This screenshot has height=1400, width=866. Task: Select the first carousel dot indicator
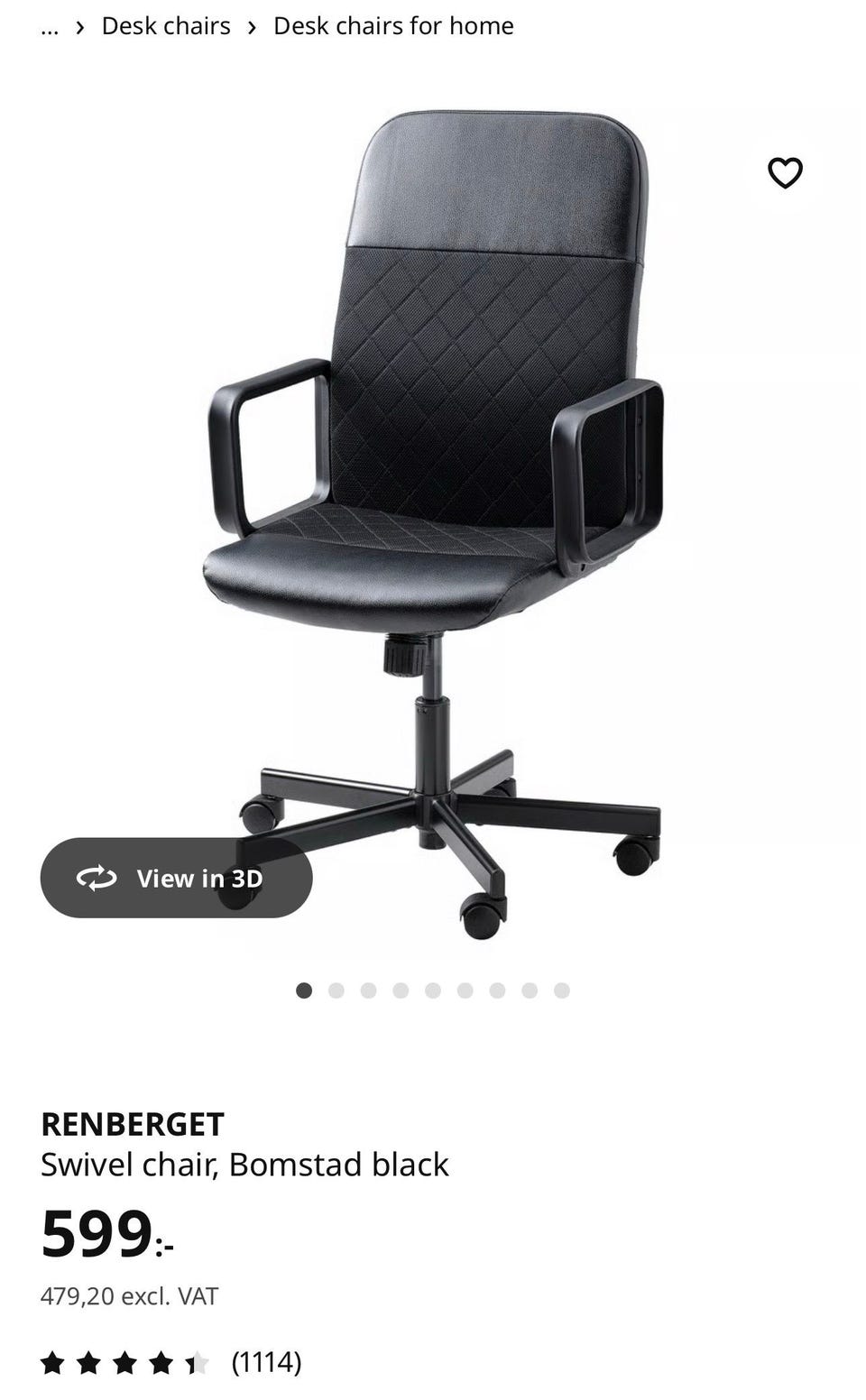click(x=305, y=990)
